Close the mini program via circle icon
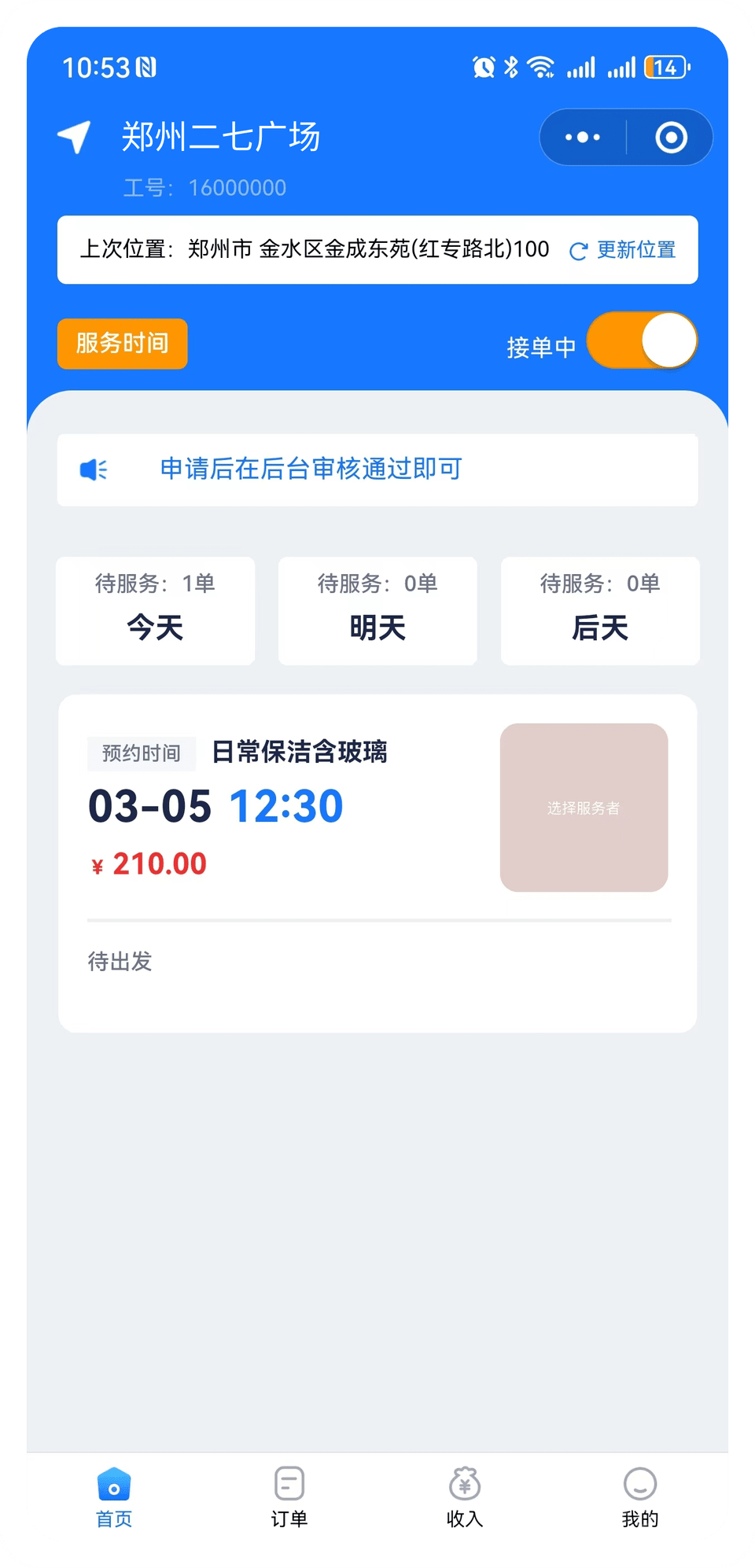755x1568 pixels. [671, 138]
